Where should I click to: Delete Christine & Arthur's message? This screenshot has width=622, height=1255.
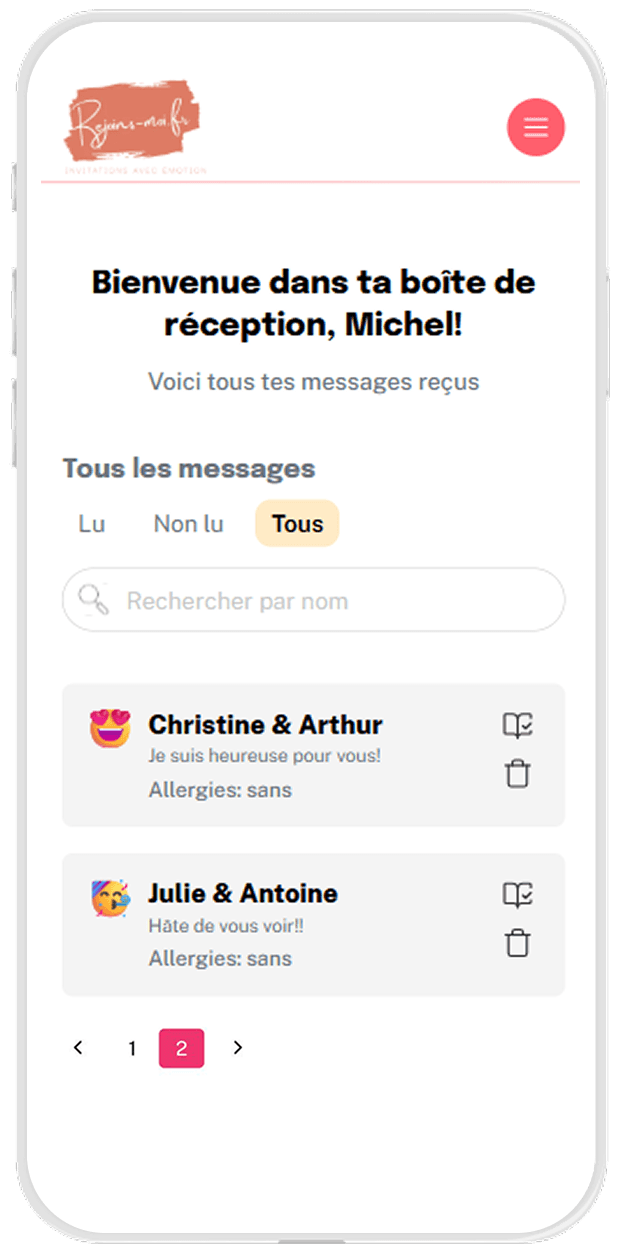click(517, 774)
